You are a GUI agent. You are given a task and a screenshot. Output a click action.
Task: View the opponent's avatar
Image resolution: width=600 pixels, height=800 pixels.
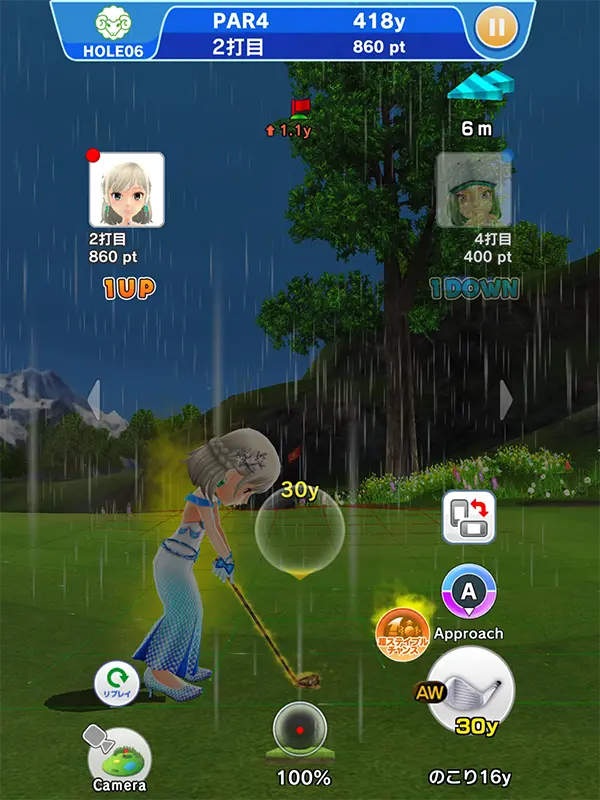(x=473, y=190)
